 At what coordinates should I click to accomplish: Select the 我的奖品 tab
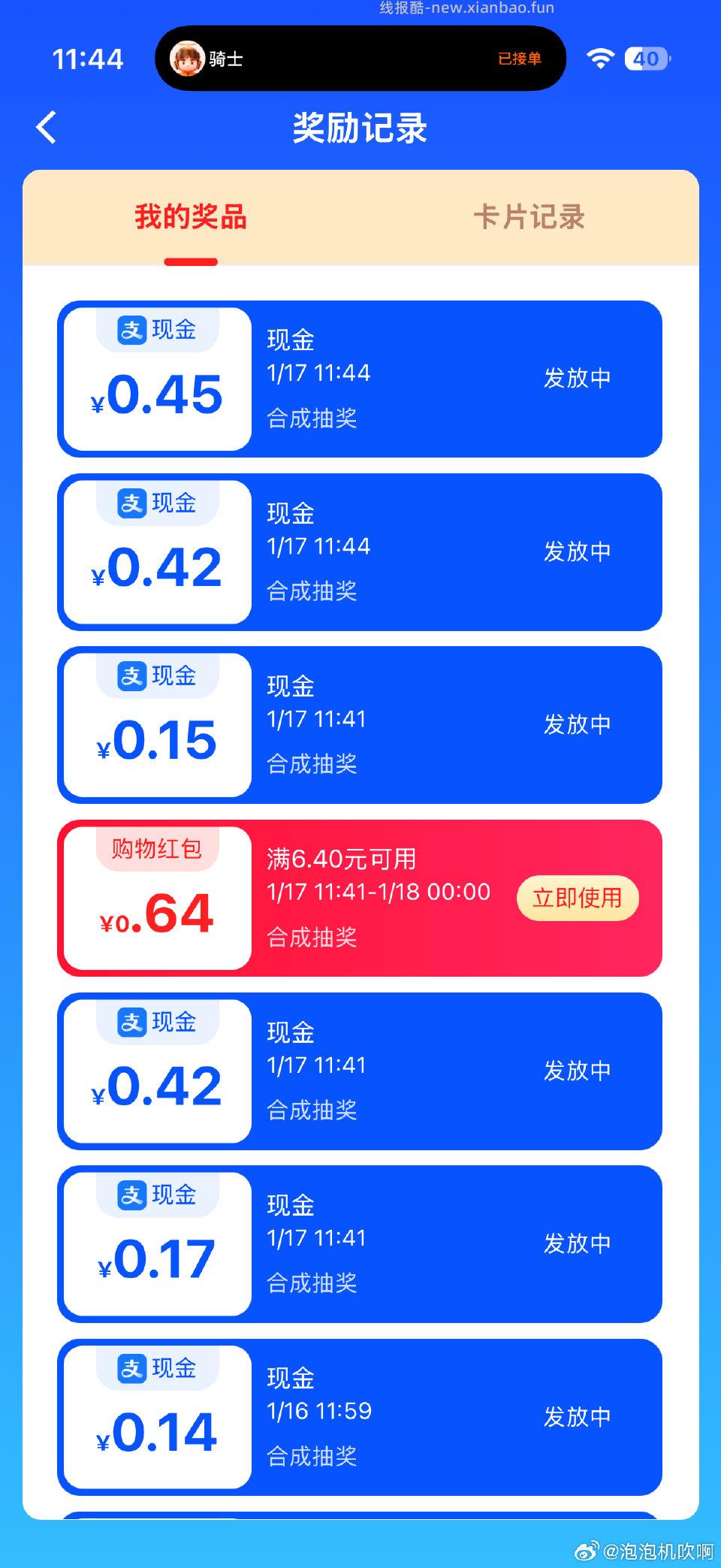click(190, 217)
